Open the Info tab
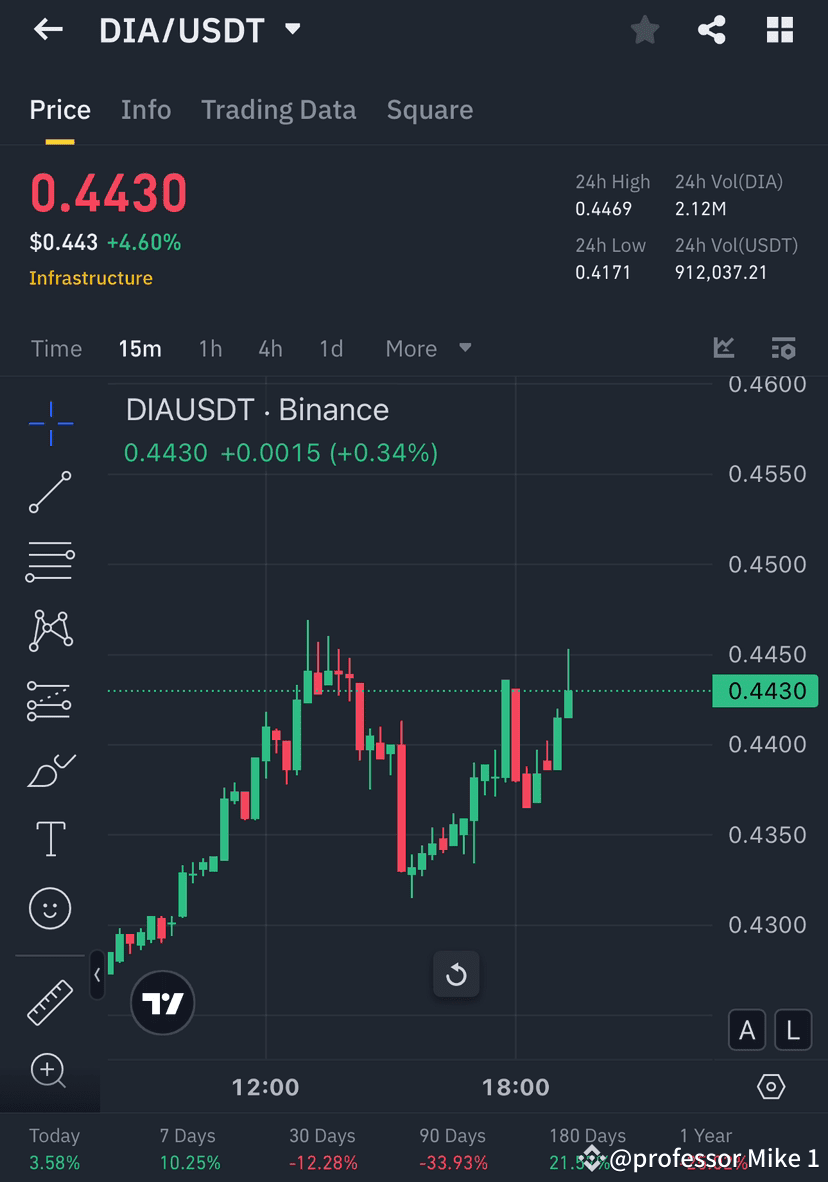This screenshot has width=828, height=1182. [146, 110]
